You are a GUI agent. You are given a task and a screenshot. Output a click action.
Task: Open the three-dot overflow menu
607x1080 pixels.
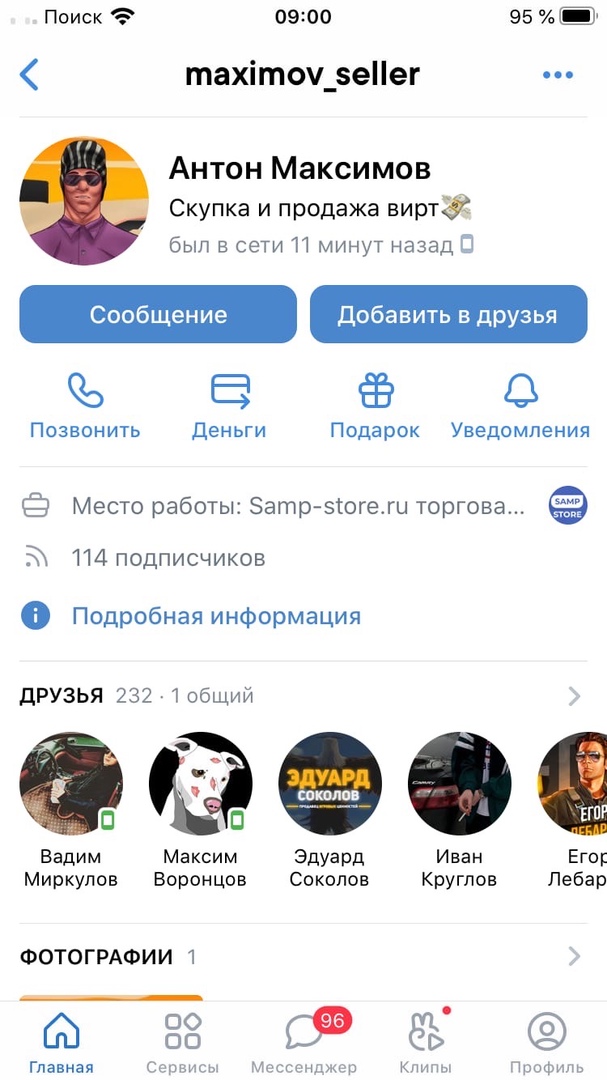[x=557, y=75]
